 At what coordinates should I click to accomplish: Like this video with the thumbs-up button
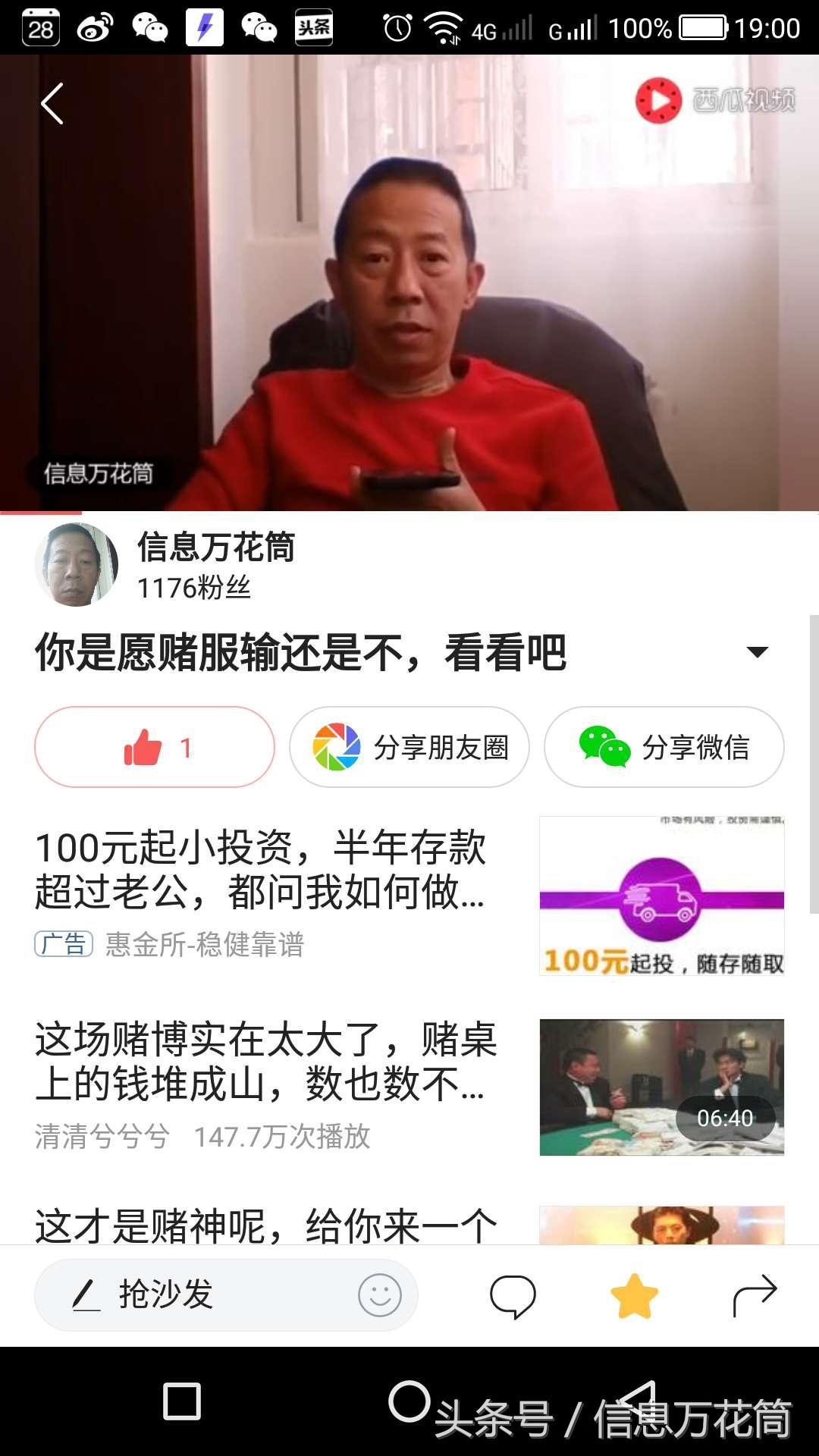point(155,748)
